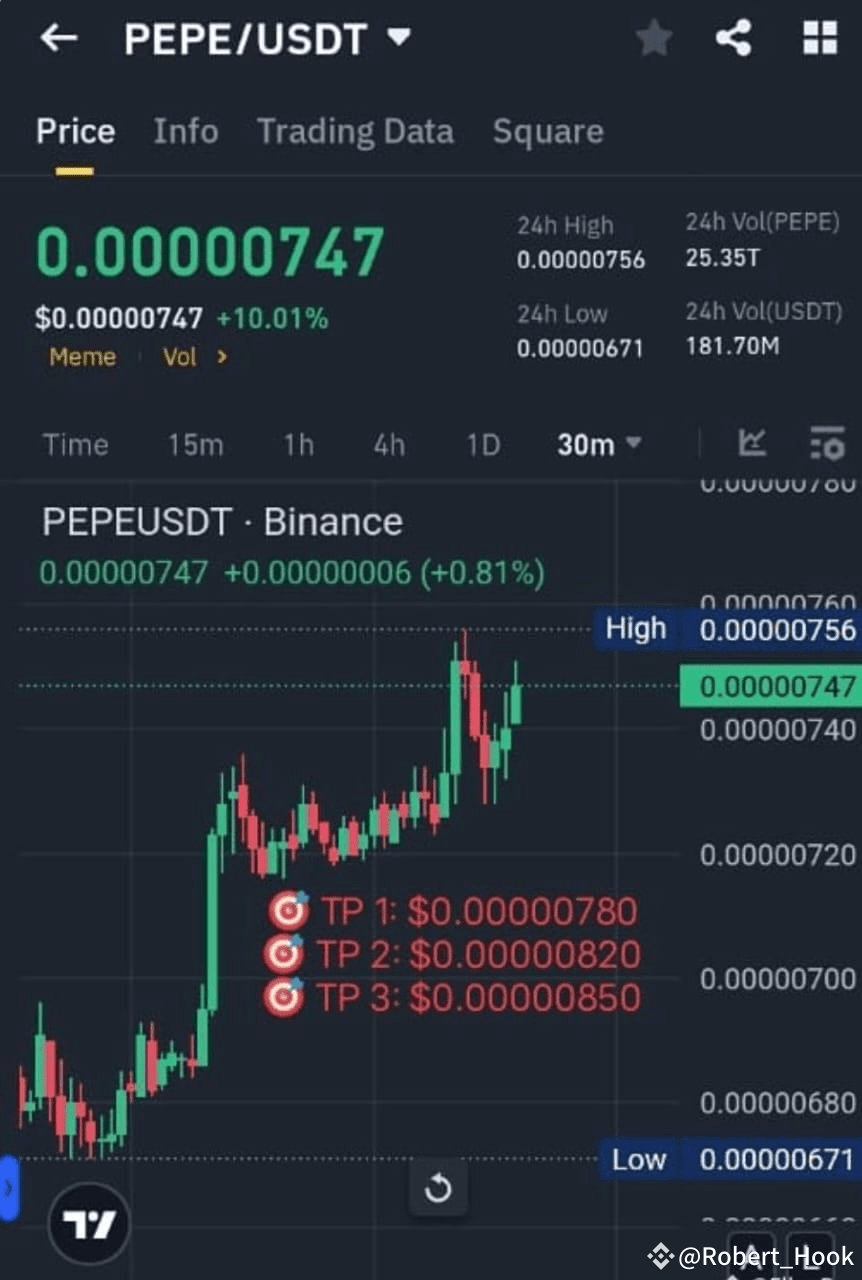This screenshot has height=1280, width=862.
Task: Click the refresh icon below the chart
Action: click(x=438, y=1189)
